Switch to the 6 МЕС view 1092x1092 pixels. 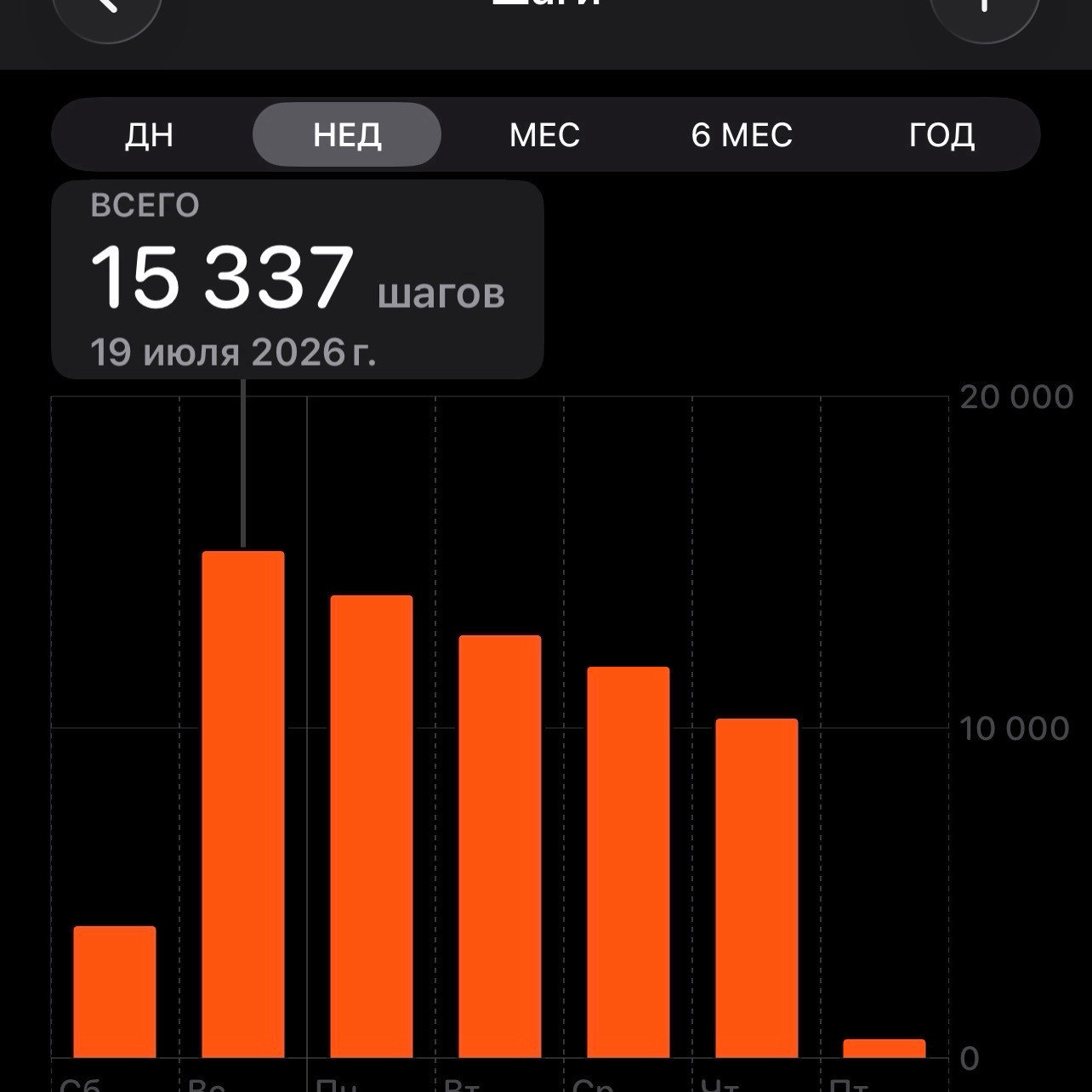742,135
